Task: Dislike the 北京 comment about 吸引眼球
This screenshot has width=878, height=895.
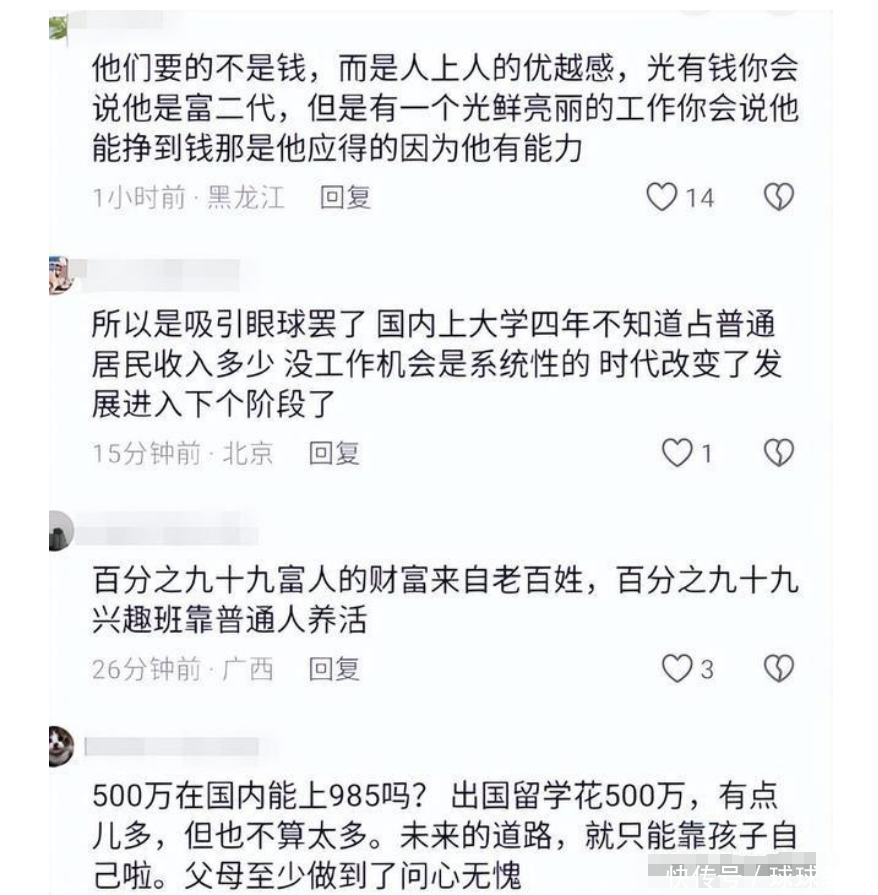Action: 778,453
